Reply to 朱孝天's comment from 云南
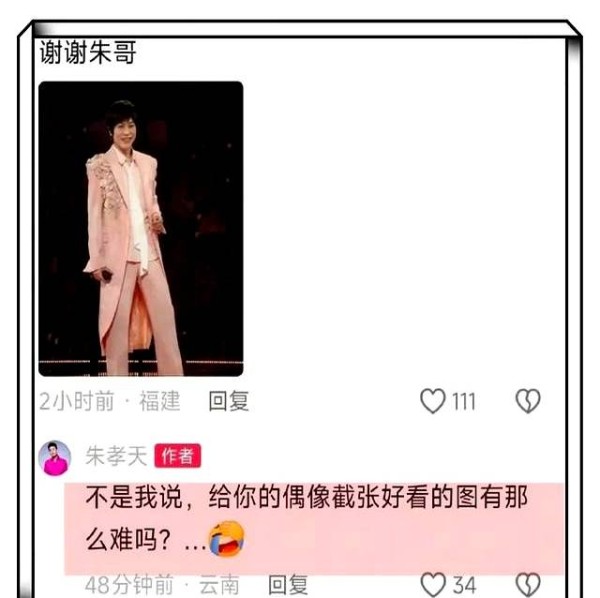 click(288, 585)
